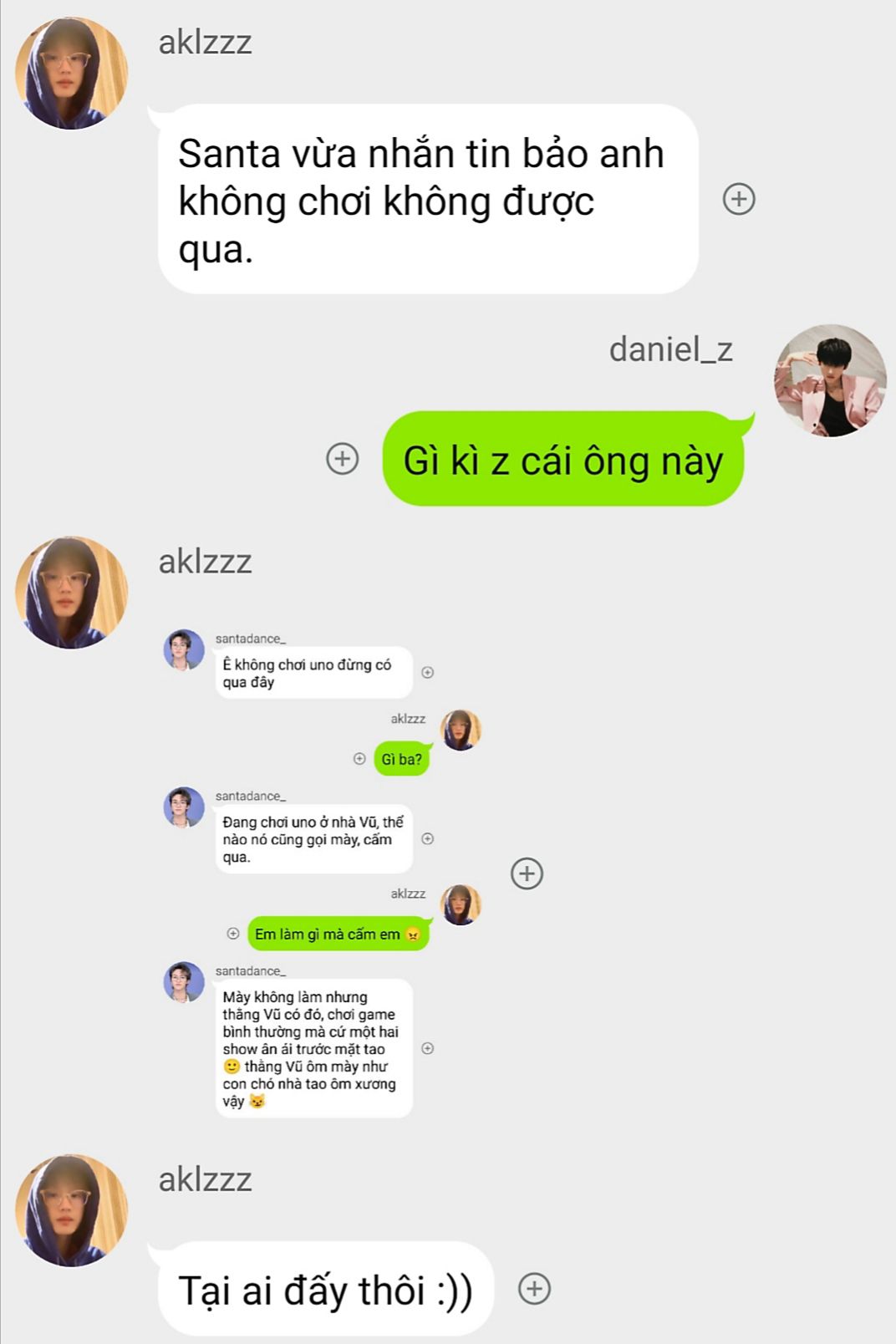Tap plus icon beside "Tại ai đấy thôi :))"
Viewport: 896px width, 1344px height.
(535, 1288)
